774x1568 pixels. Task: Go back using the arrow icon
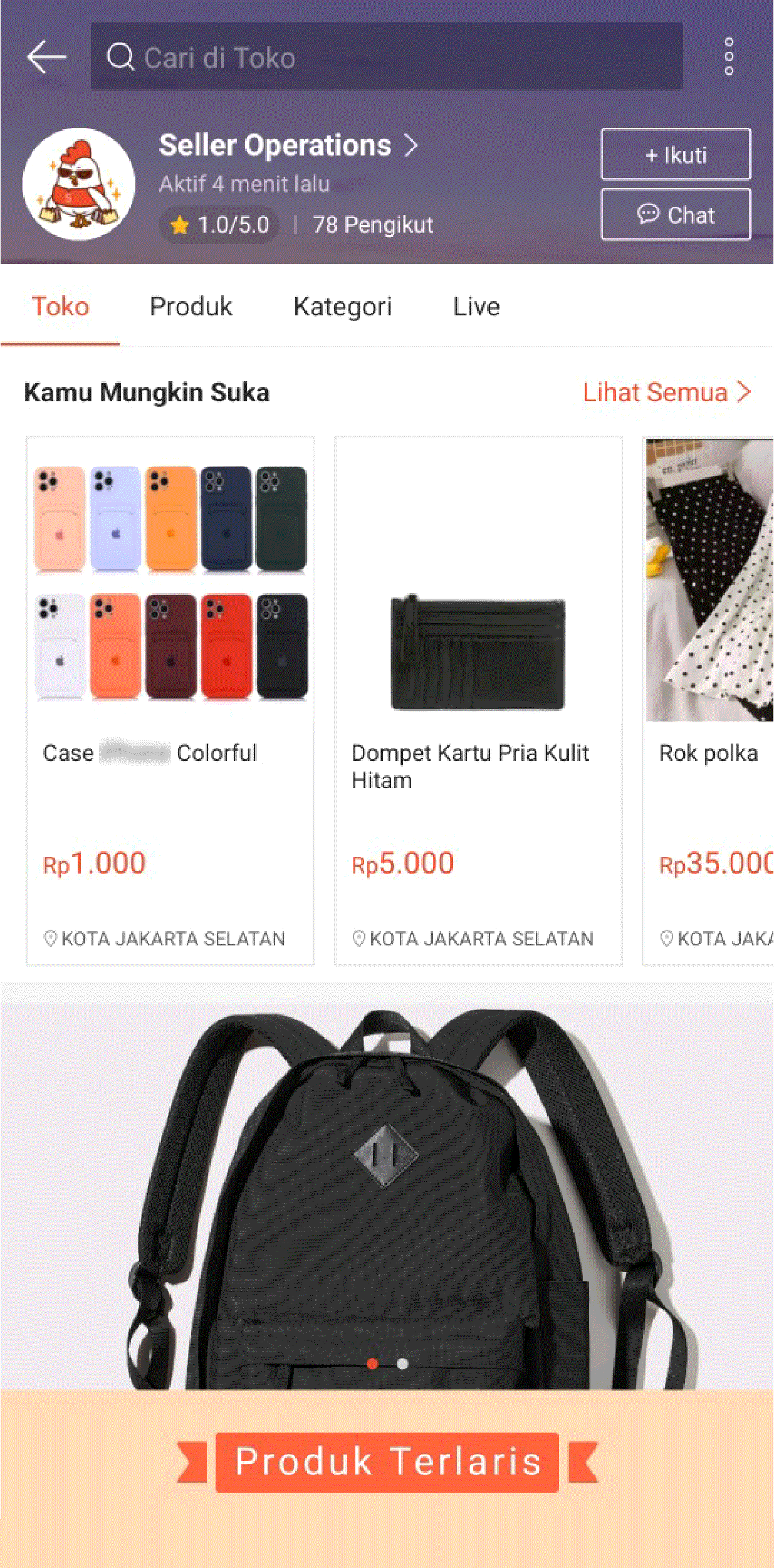tap(47, 57)
